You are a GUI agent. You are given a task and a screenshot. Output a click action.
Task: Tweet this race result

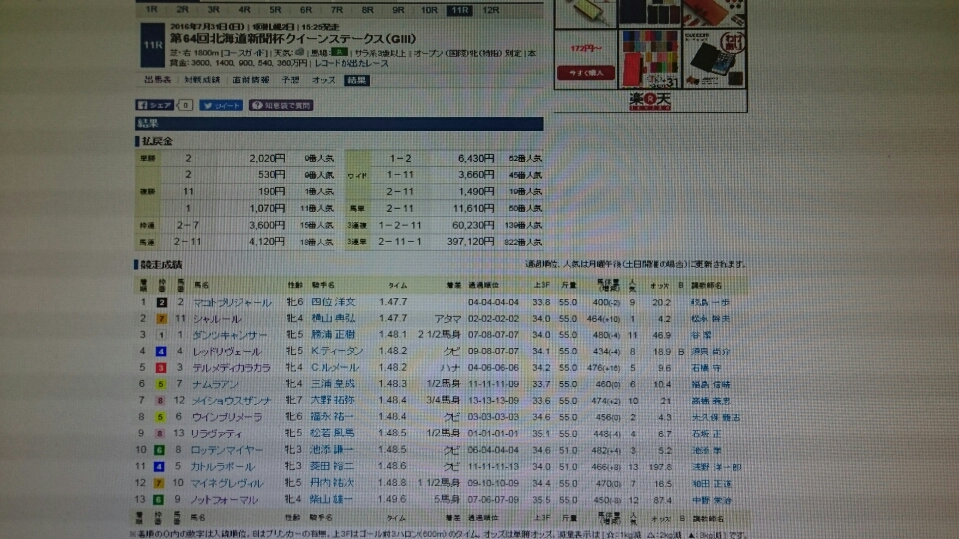221,104
